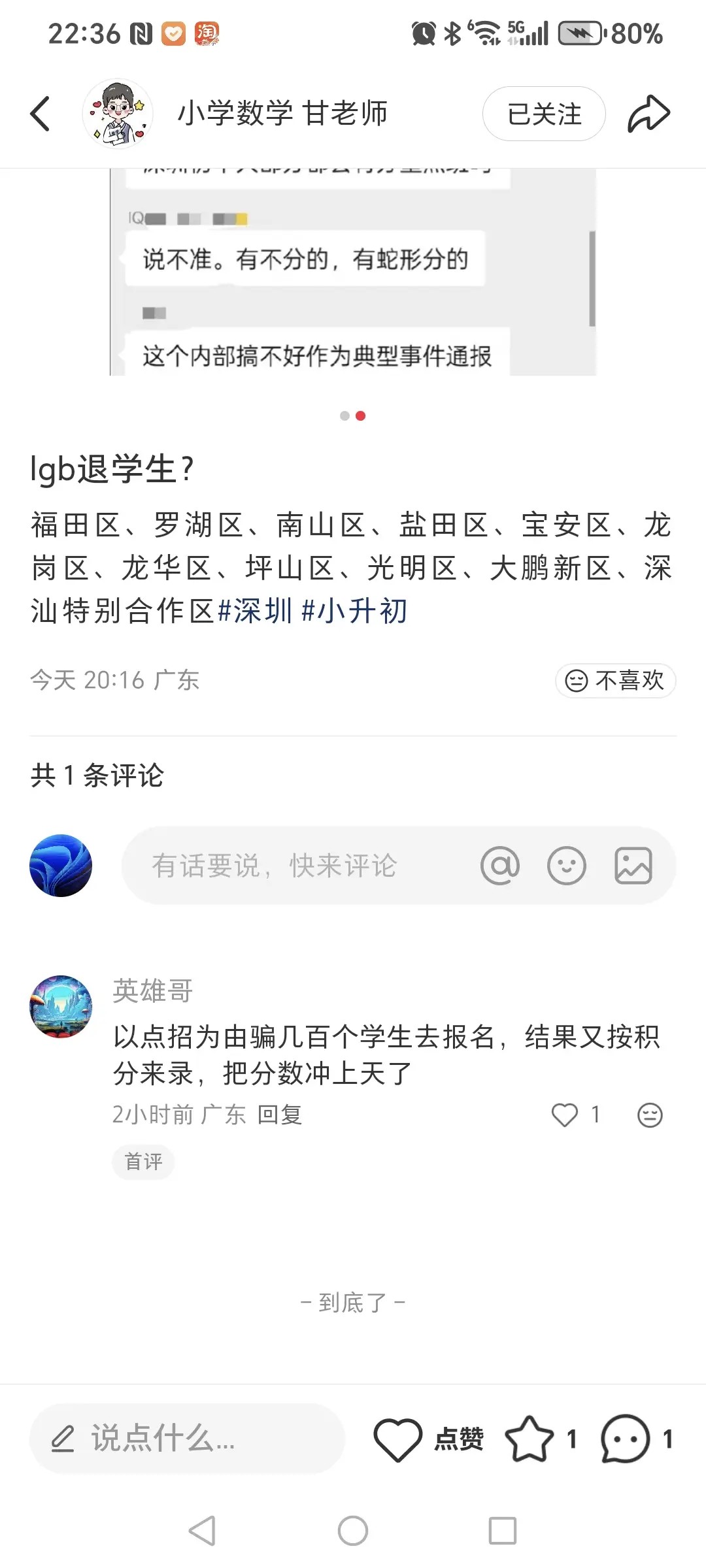This screenshot has width=706, height=1568.
Task: Save the post with the star
Action: tap(529, 1439)
